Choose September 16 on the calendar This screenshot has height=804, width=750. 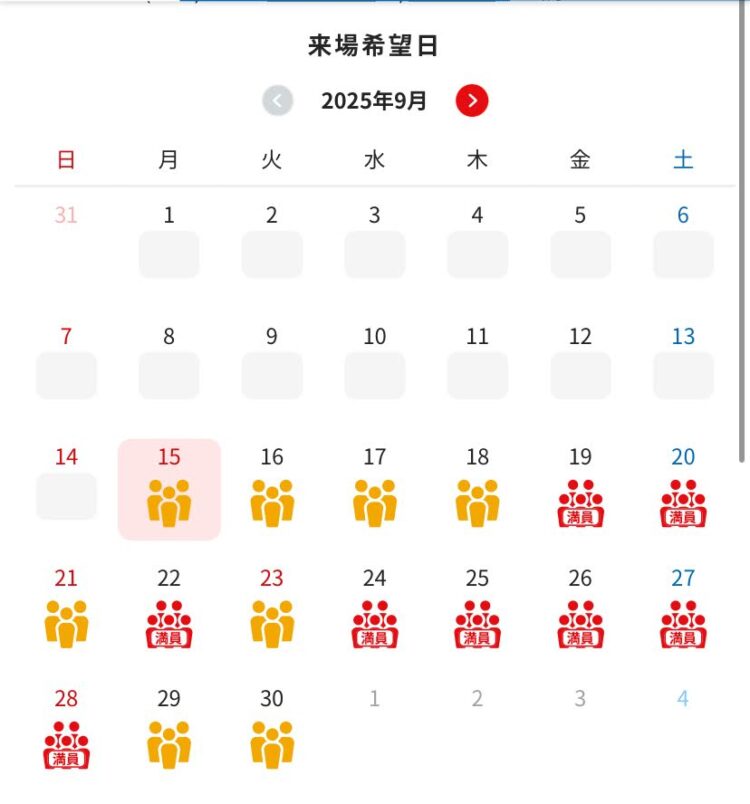(x=272, y=490)
